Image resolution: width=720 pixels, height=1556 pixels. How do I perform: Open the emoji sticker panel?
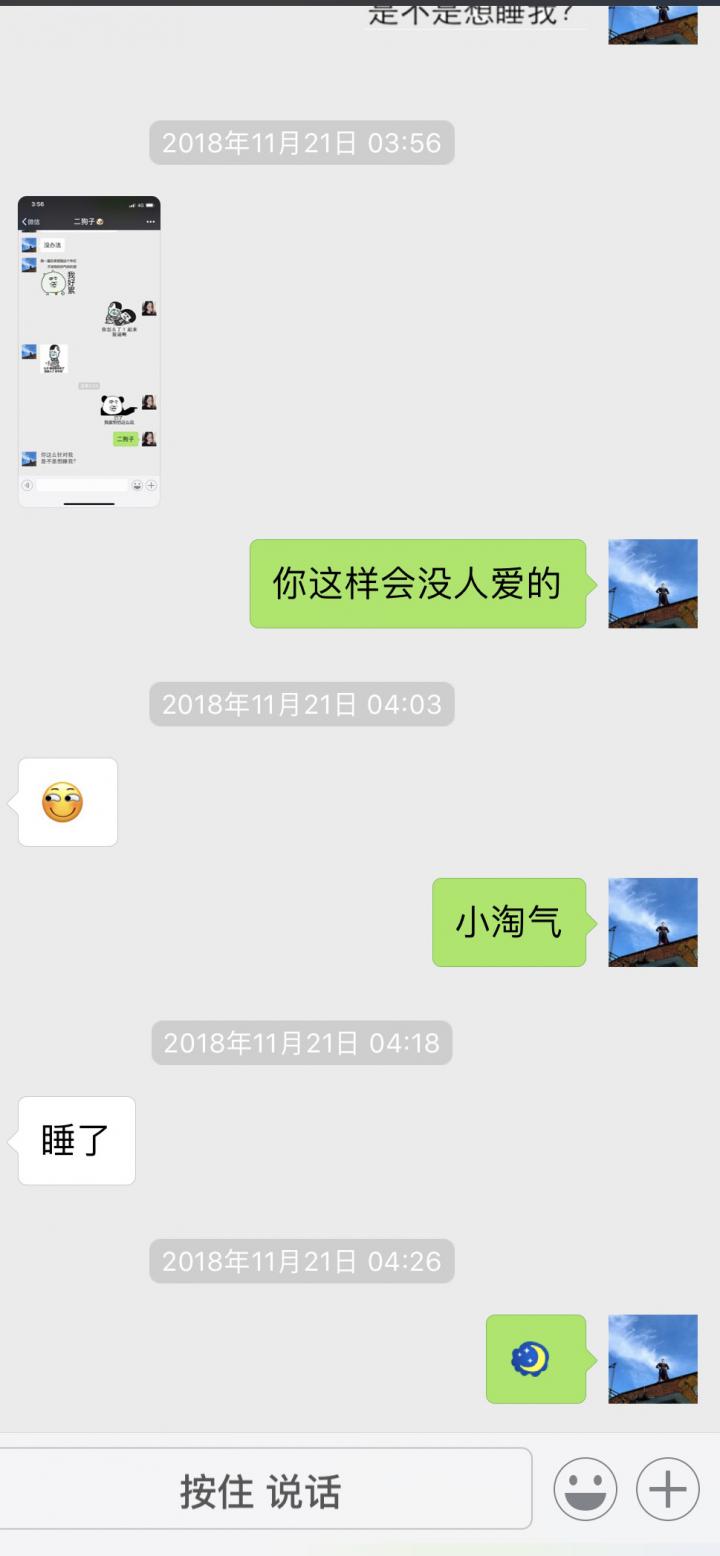[586, 1490]
